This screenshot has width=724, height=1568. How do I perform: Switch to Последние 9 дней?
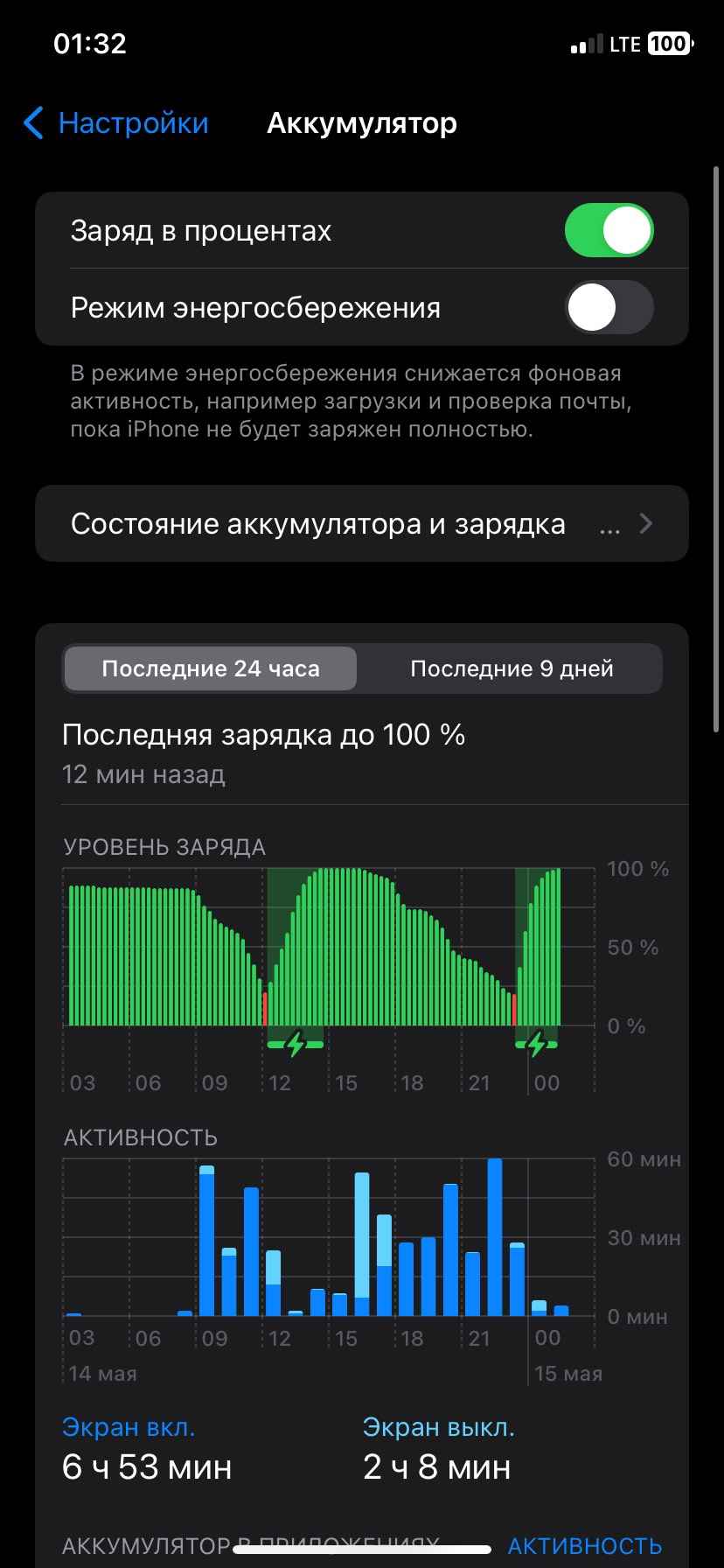click(512, 669)
